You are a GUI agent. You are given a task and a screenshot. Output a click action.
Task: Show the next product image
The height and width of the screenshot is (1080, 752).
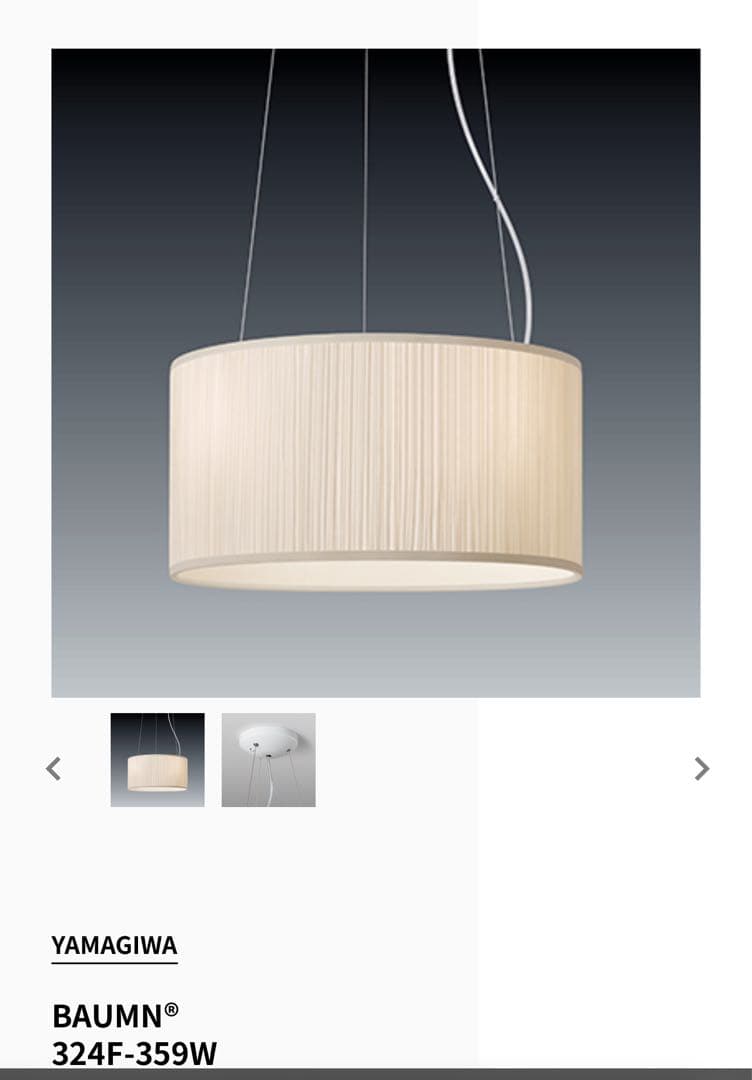pyautogui.click(x=701, y=768)
